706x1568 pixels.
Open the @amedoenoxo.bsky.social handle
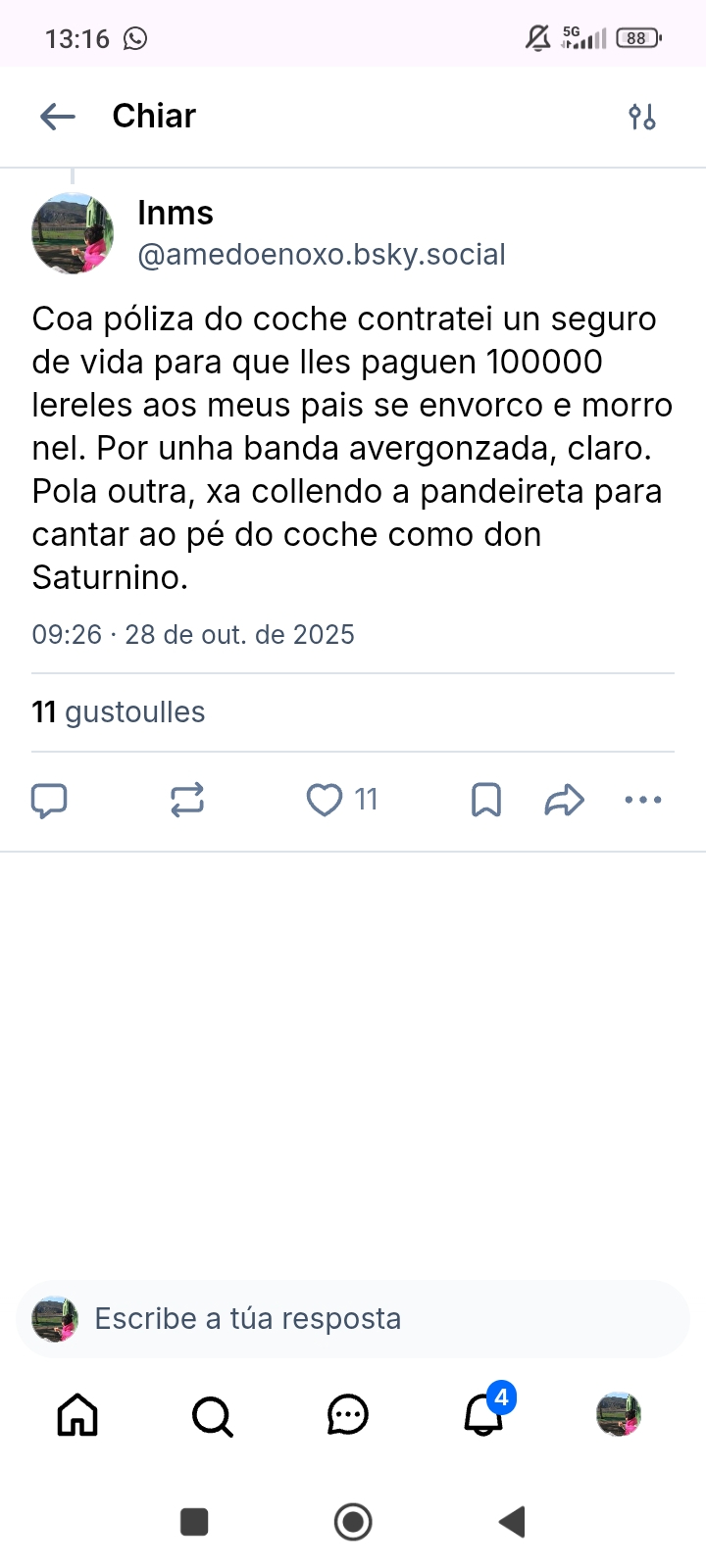coord(321,255)
